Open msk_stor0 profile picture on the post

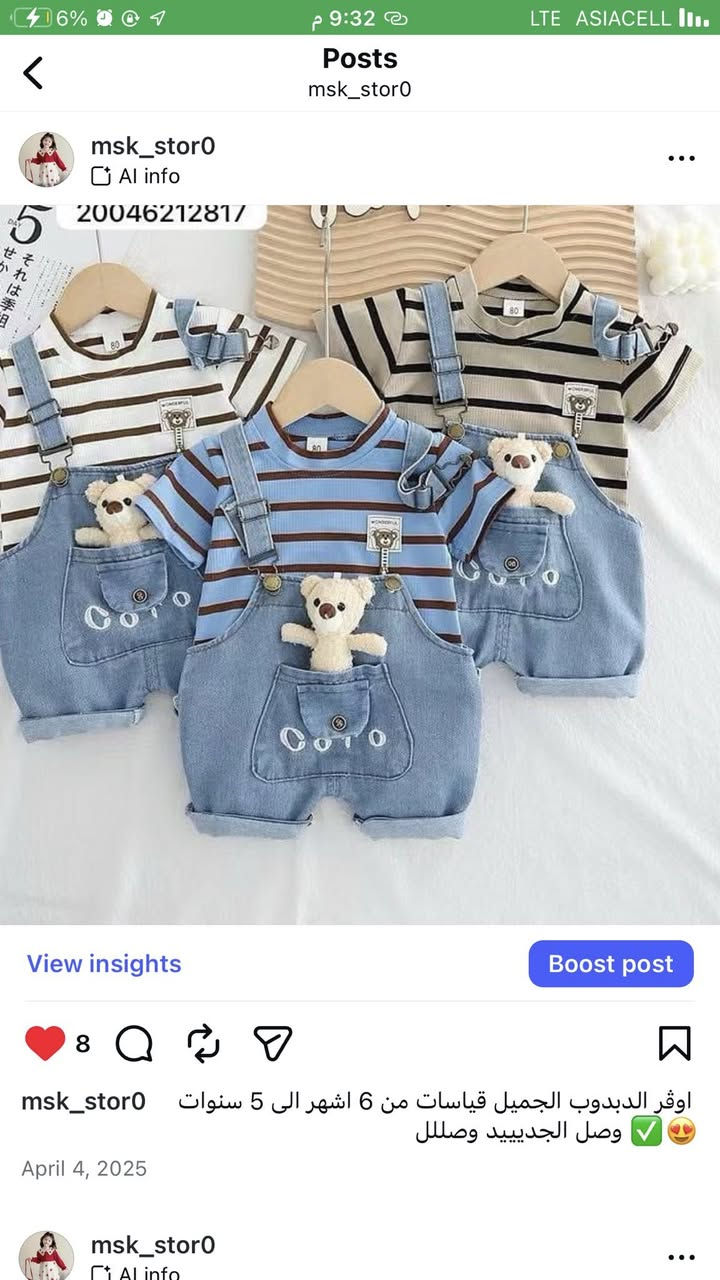tap(46, 160)
